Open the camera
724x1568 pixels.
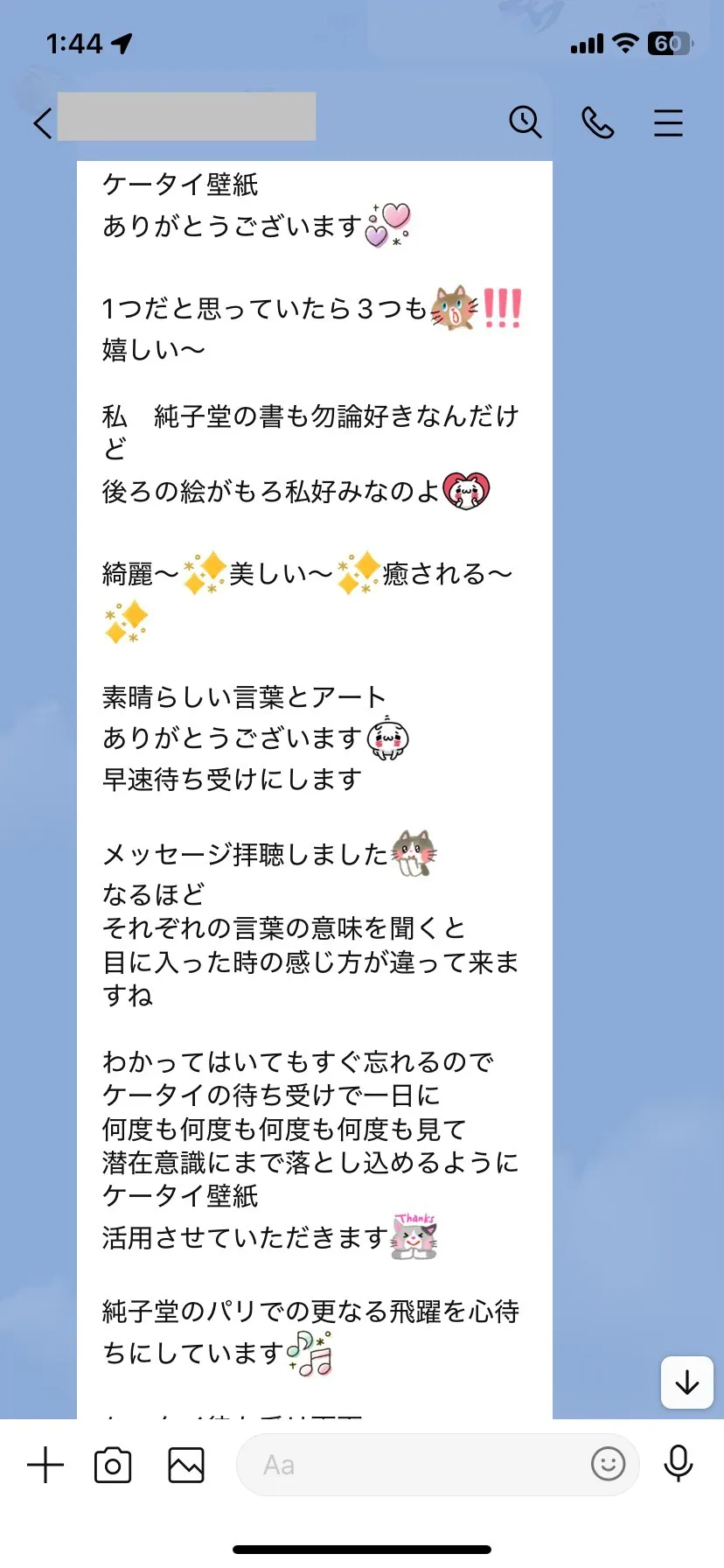[x=113, y=1465]
